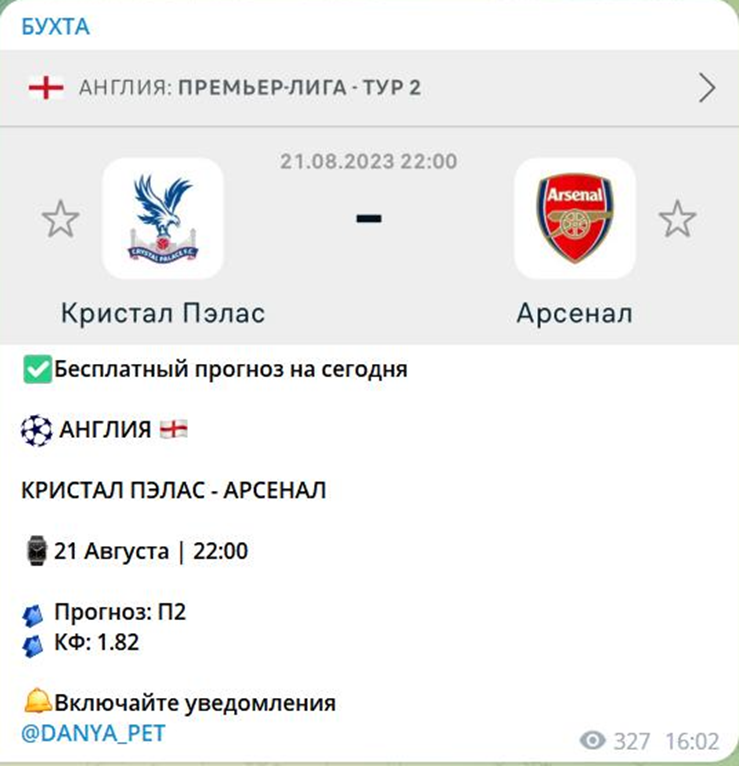This screenshot has width=739, height=766.
Task: Open the БУХТА channel name
Action: (55, 27)
